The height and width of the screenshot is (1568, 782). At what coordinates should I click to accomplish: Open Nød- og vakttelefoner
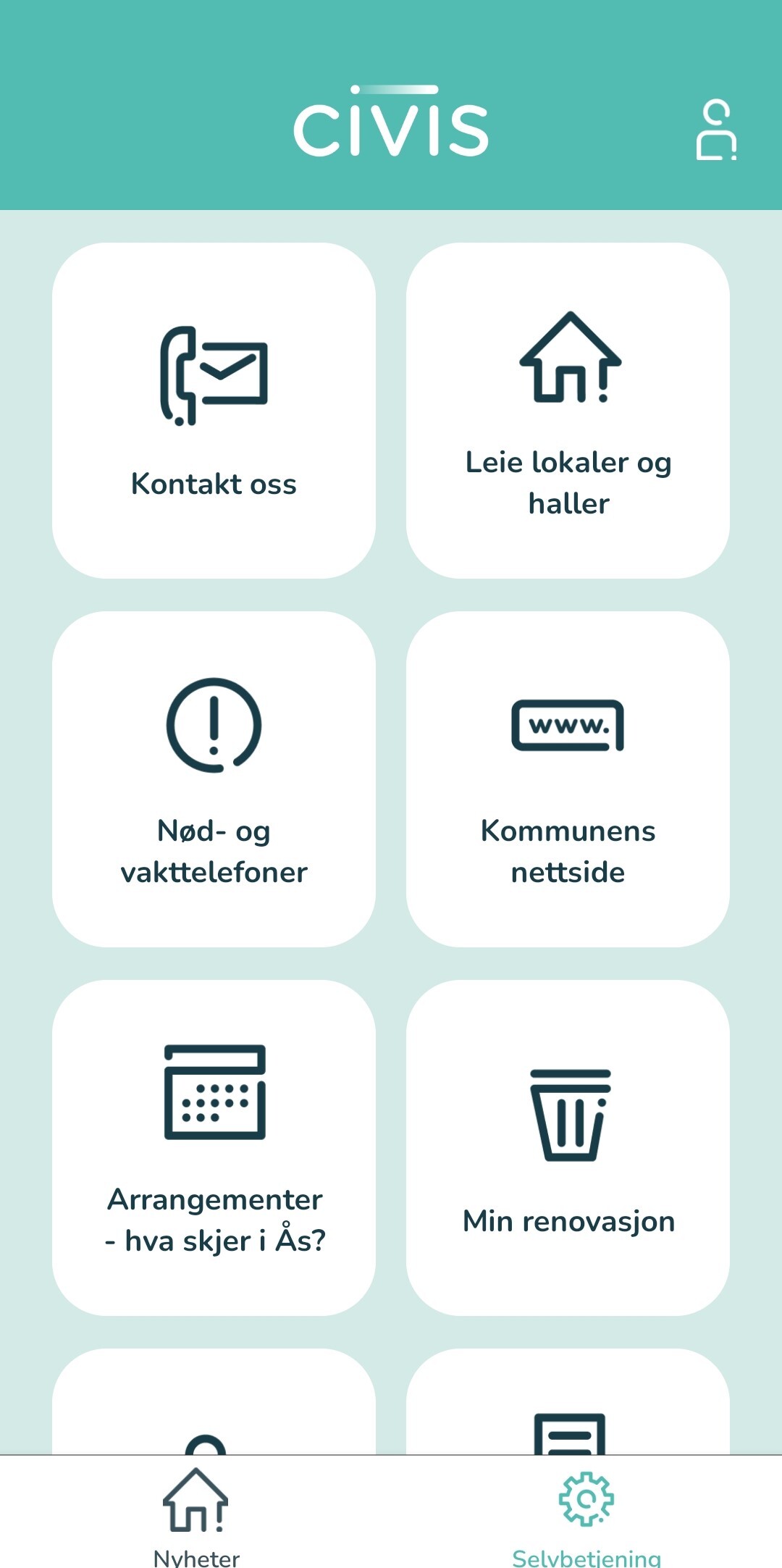click(x=214, y=779)
